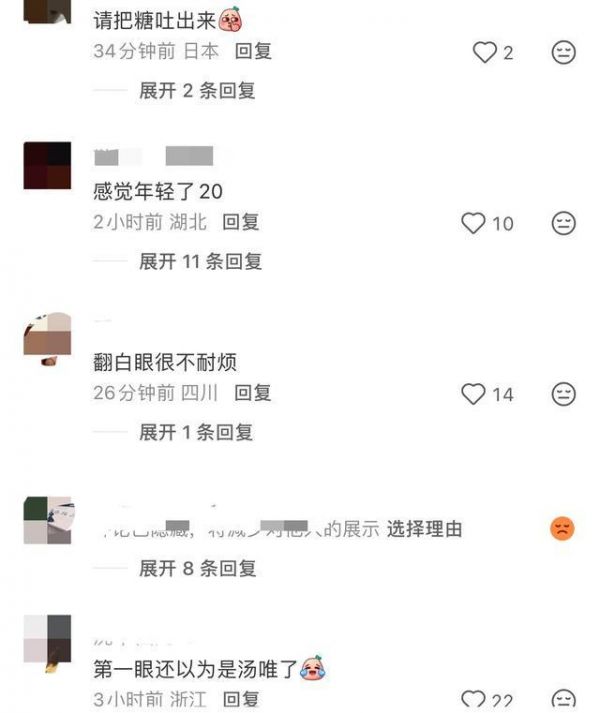Dislike the comment 请把糖吐出来
This screenshot has height=713, width=600.
(x=564, y=52)
